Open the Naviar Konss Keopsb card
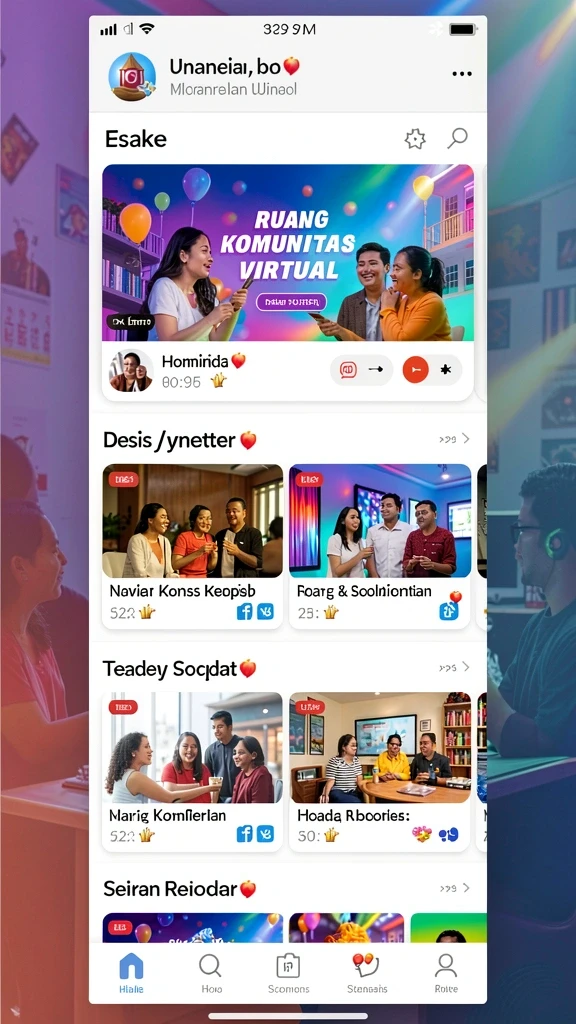 (x=193, y=546)
